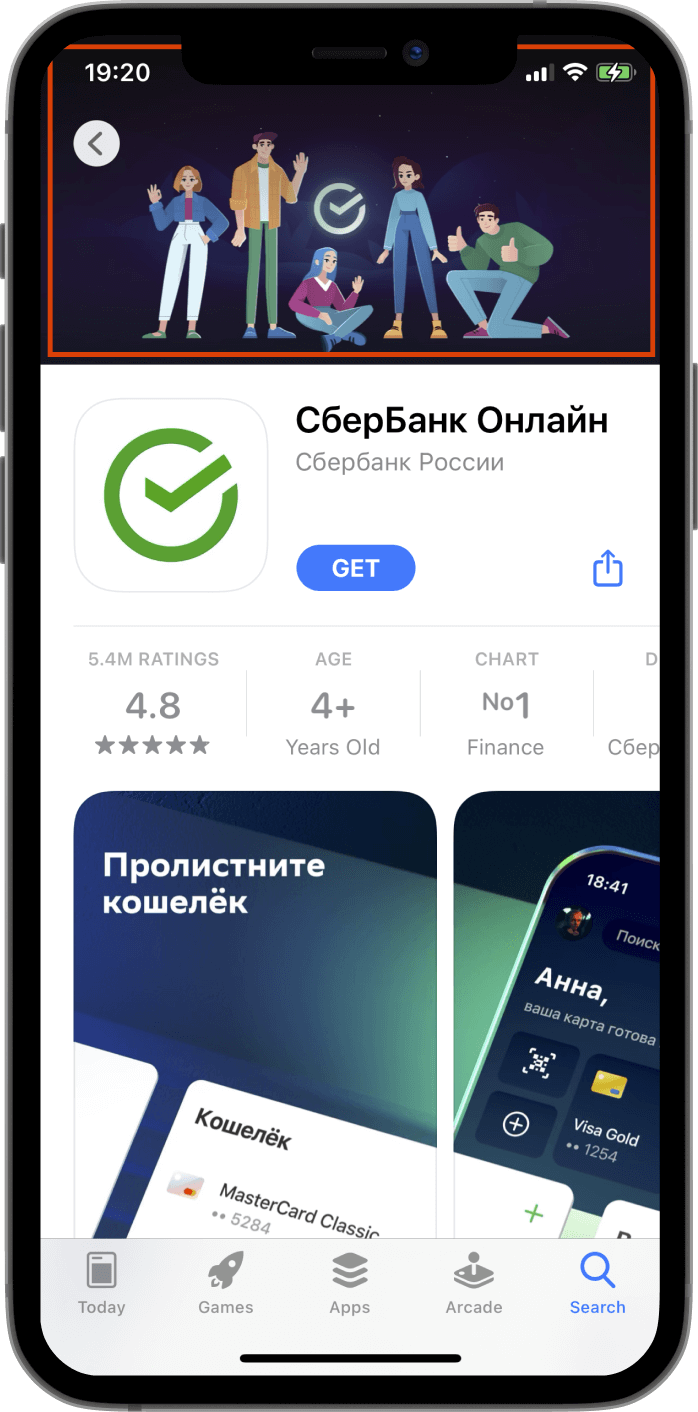The height and width of the screenshot is (1412, 698).
Task: Switch to the Games tab
Action: click(226, 1283)
